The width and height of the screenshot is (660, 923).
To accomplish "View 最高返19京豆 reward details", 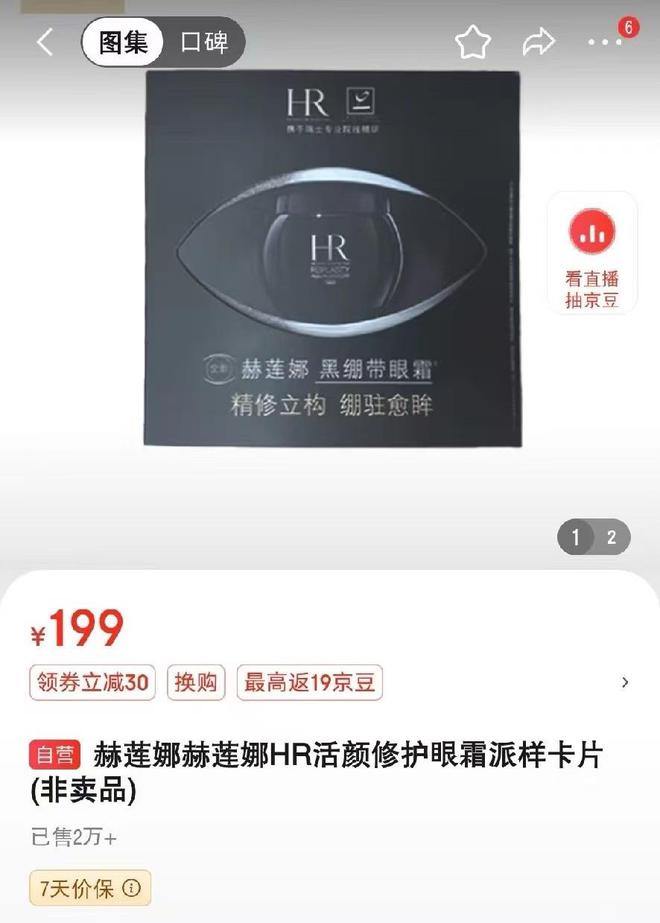I will tap(309, 682).
